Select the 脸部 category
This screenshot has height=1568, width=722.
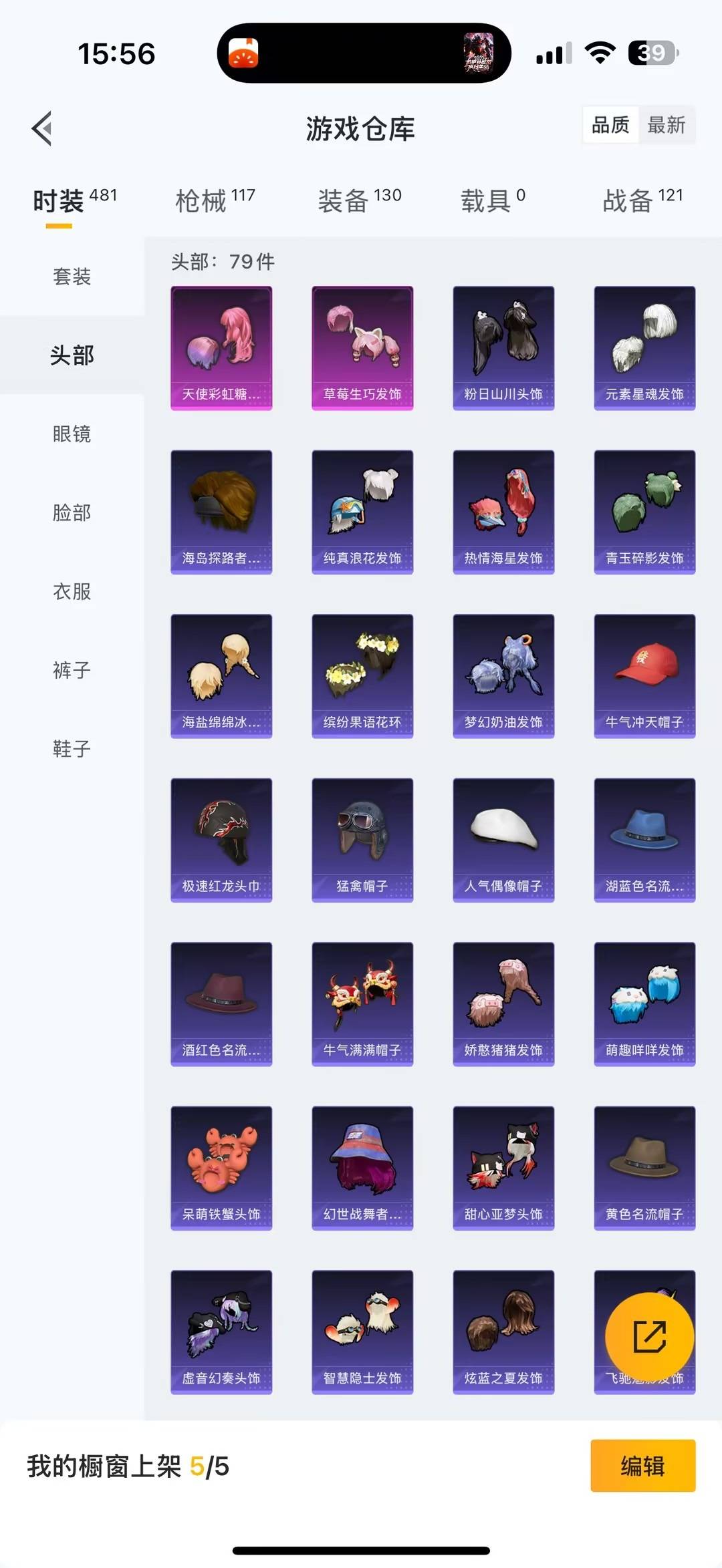tap(72, 513)
